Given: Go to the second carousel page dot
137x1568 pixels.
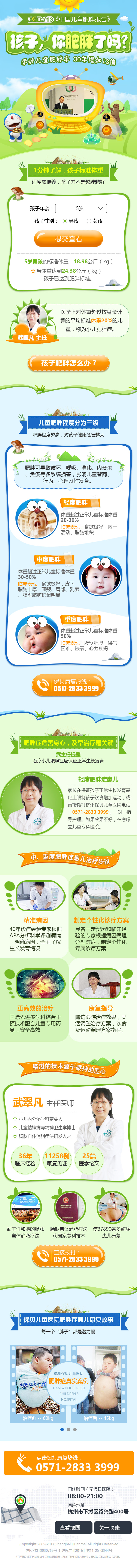Looking at the screenshot, I should point(68,1429).
